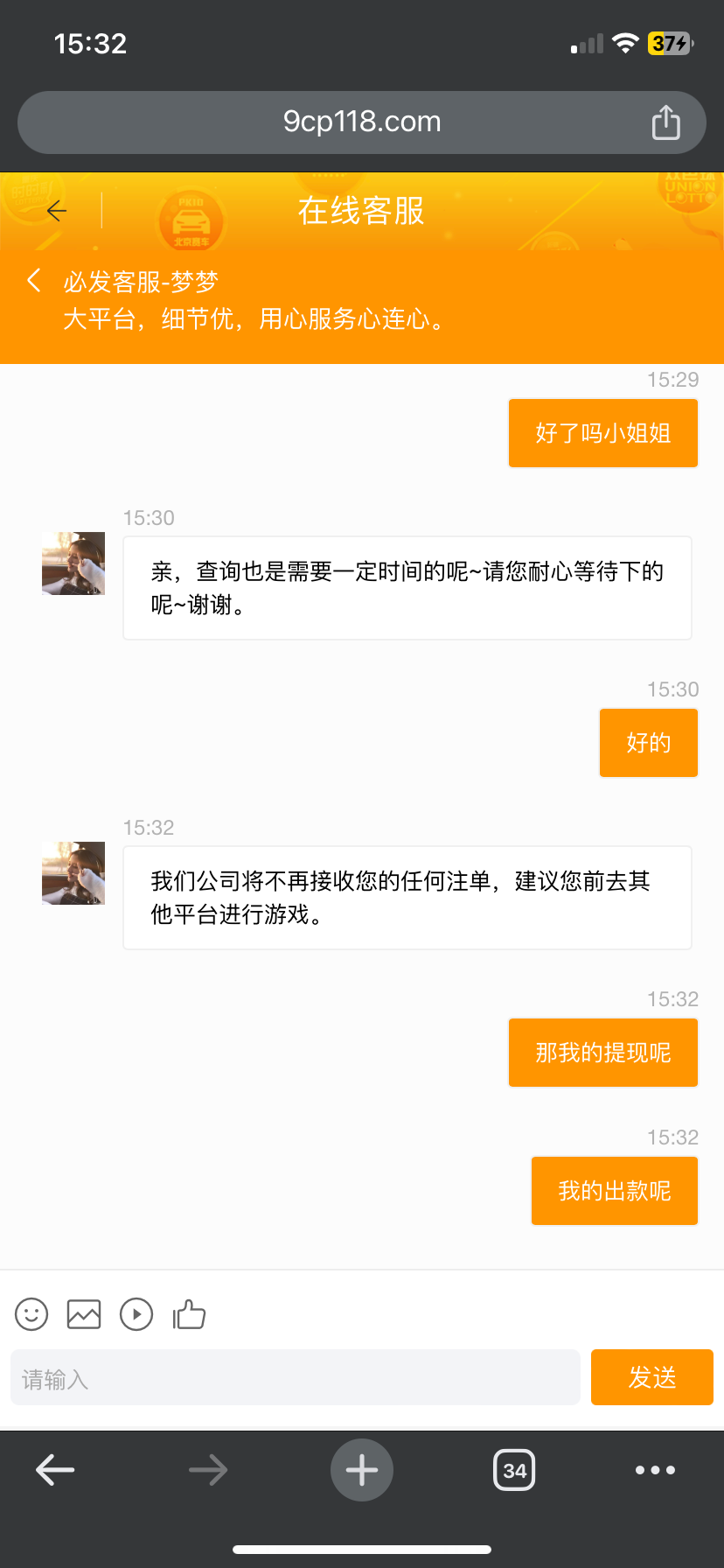Send the message with the 发送 button

(651, 1377)
